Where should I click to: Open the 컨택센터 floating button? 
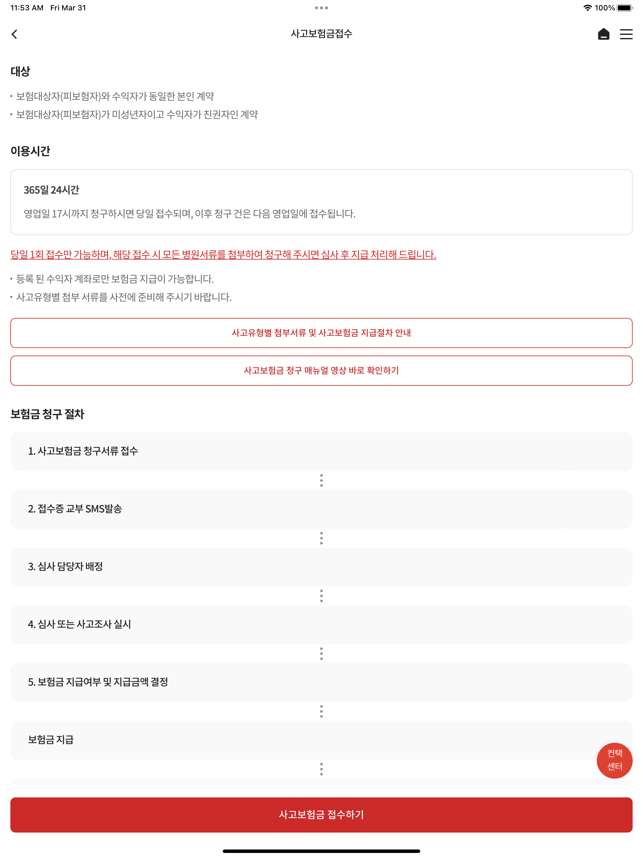[614, 760]
